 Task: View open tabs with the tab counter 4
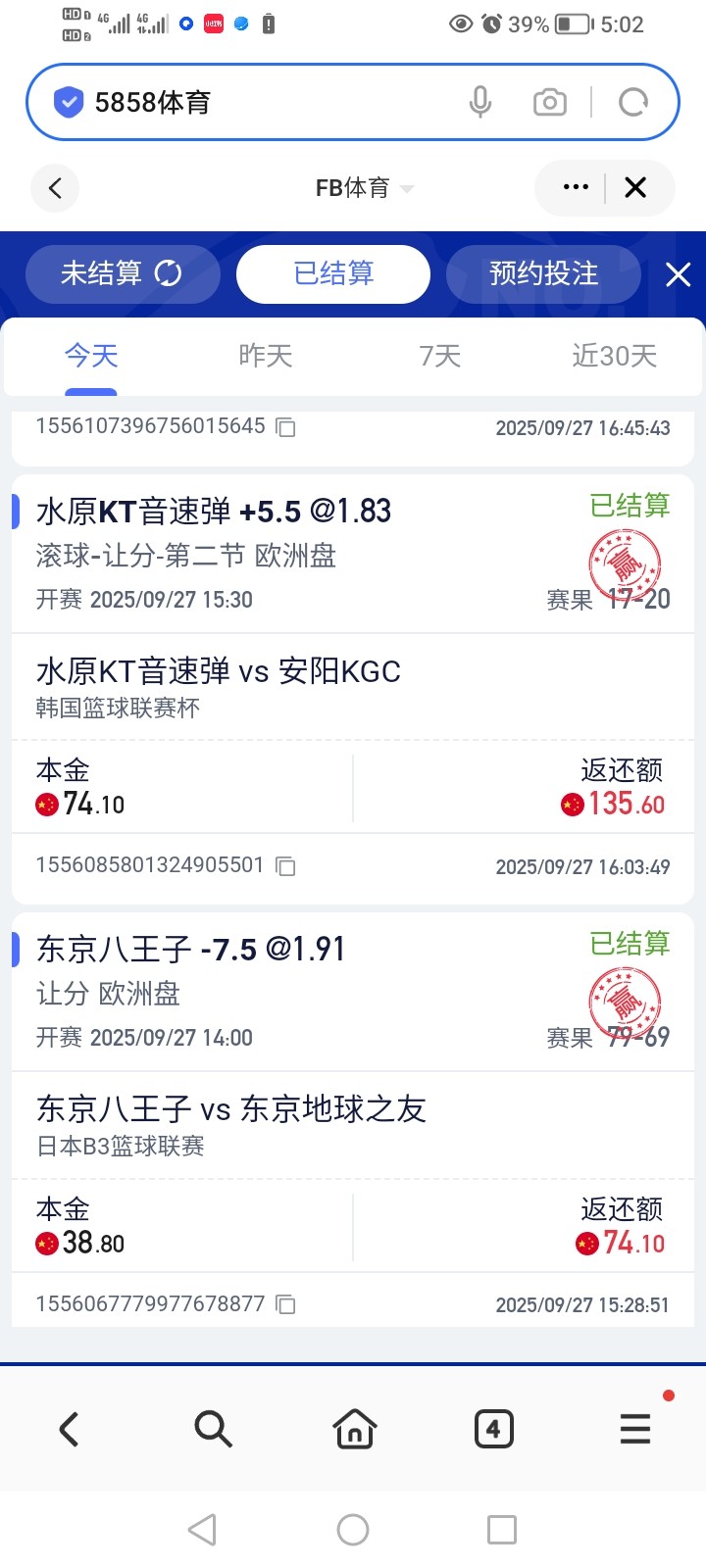pos(494,1429)
